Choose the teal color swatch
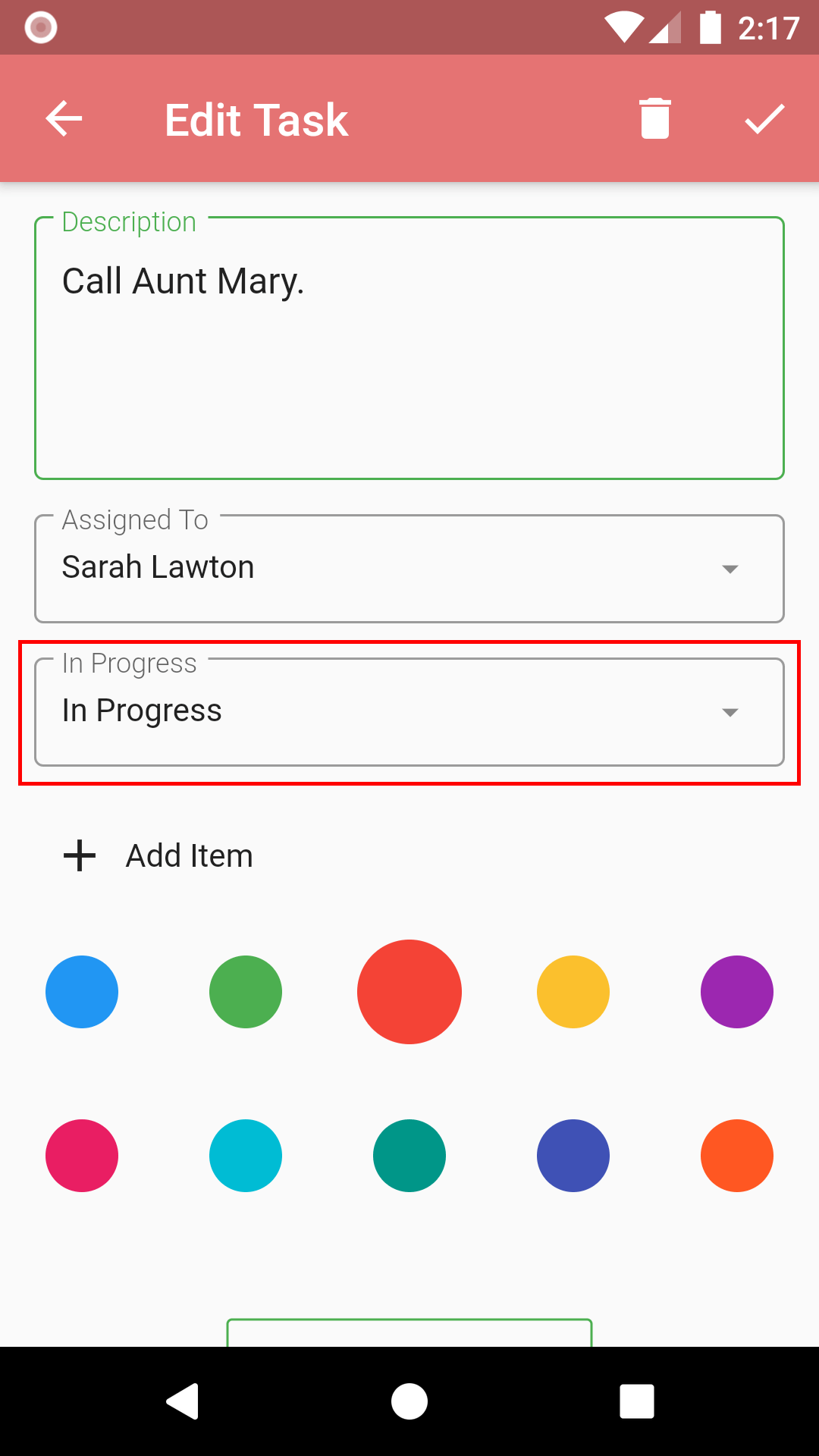 coord(409,1156)
